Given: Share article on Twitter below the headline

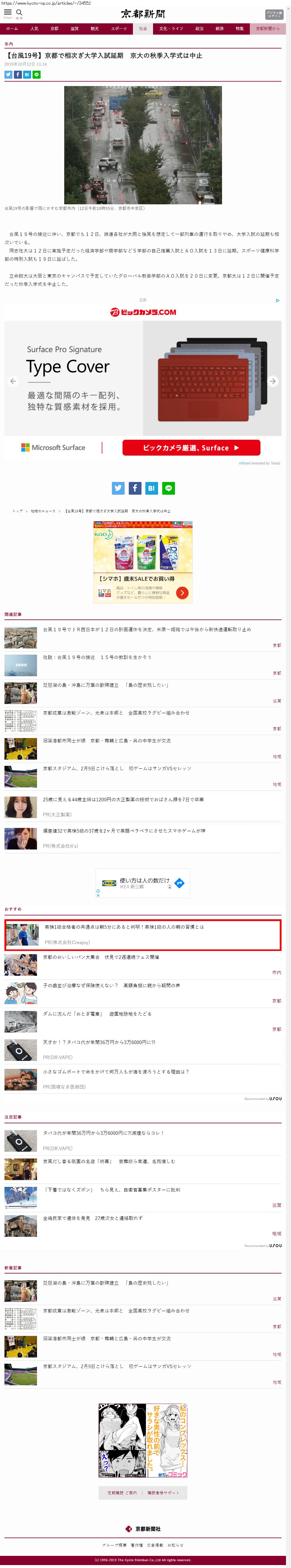Looking at the screenshot, I should point(9,74).
